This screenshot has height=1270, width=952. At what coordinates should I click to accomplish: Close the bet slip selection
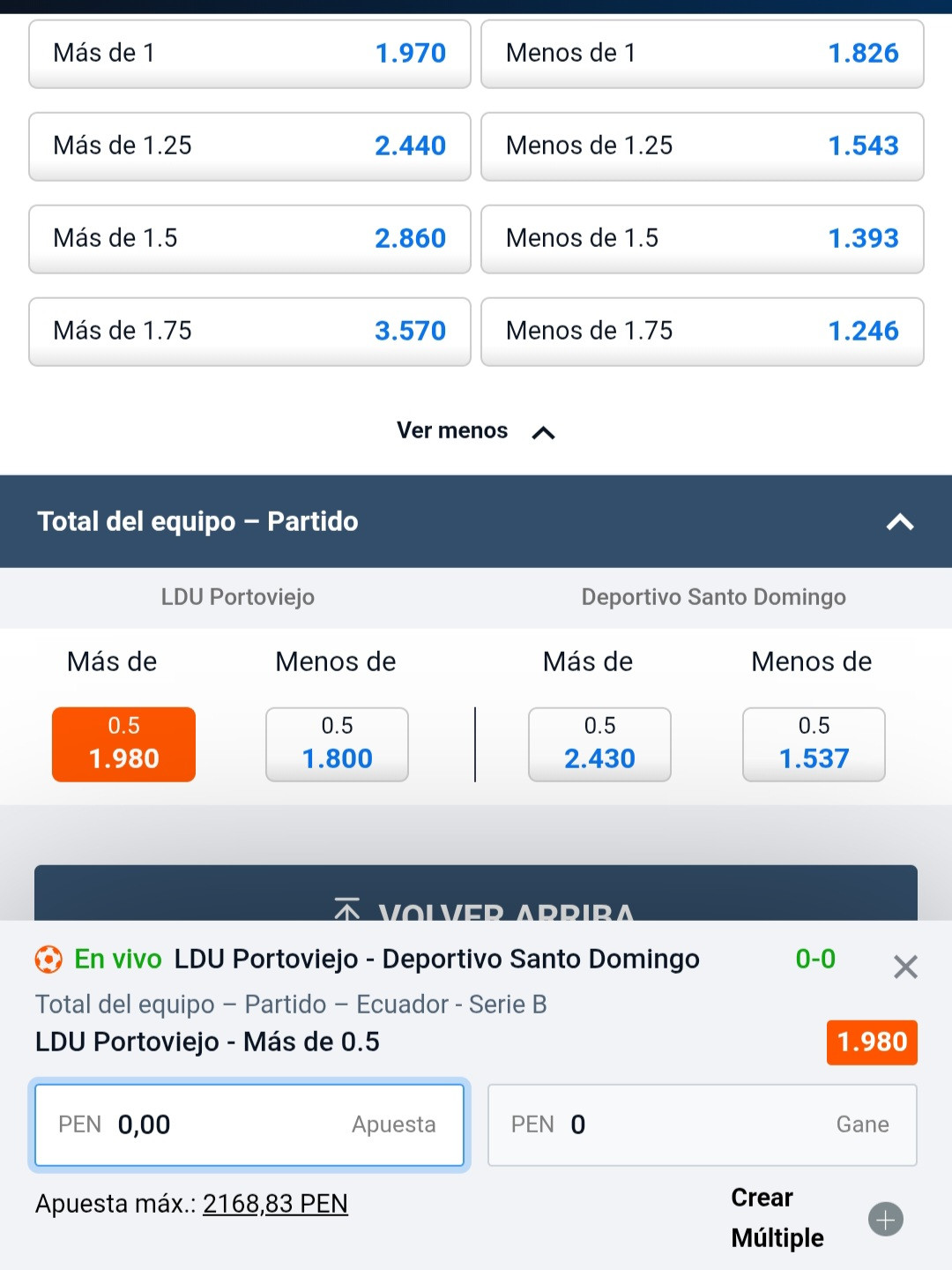(905, 967)
